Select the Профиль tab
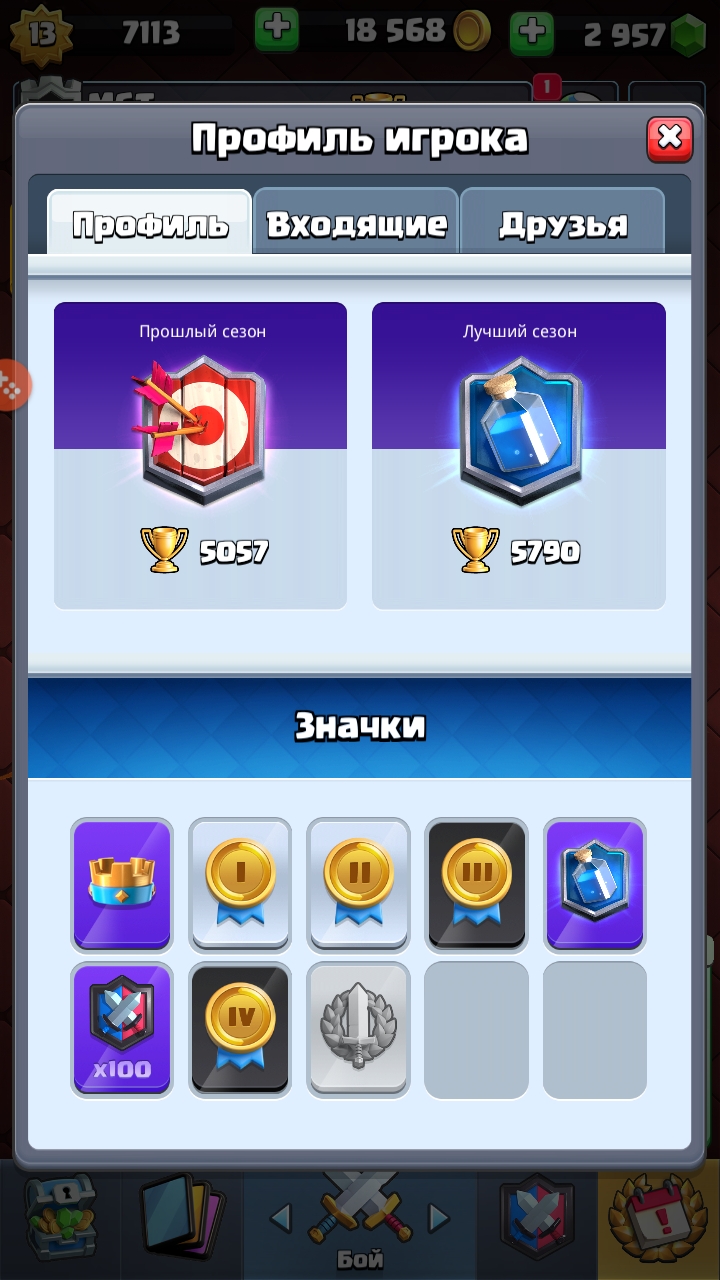The width and height of the screenshot is (720, 1280). point(150,223)
